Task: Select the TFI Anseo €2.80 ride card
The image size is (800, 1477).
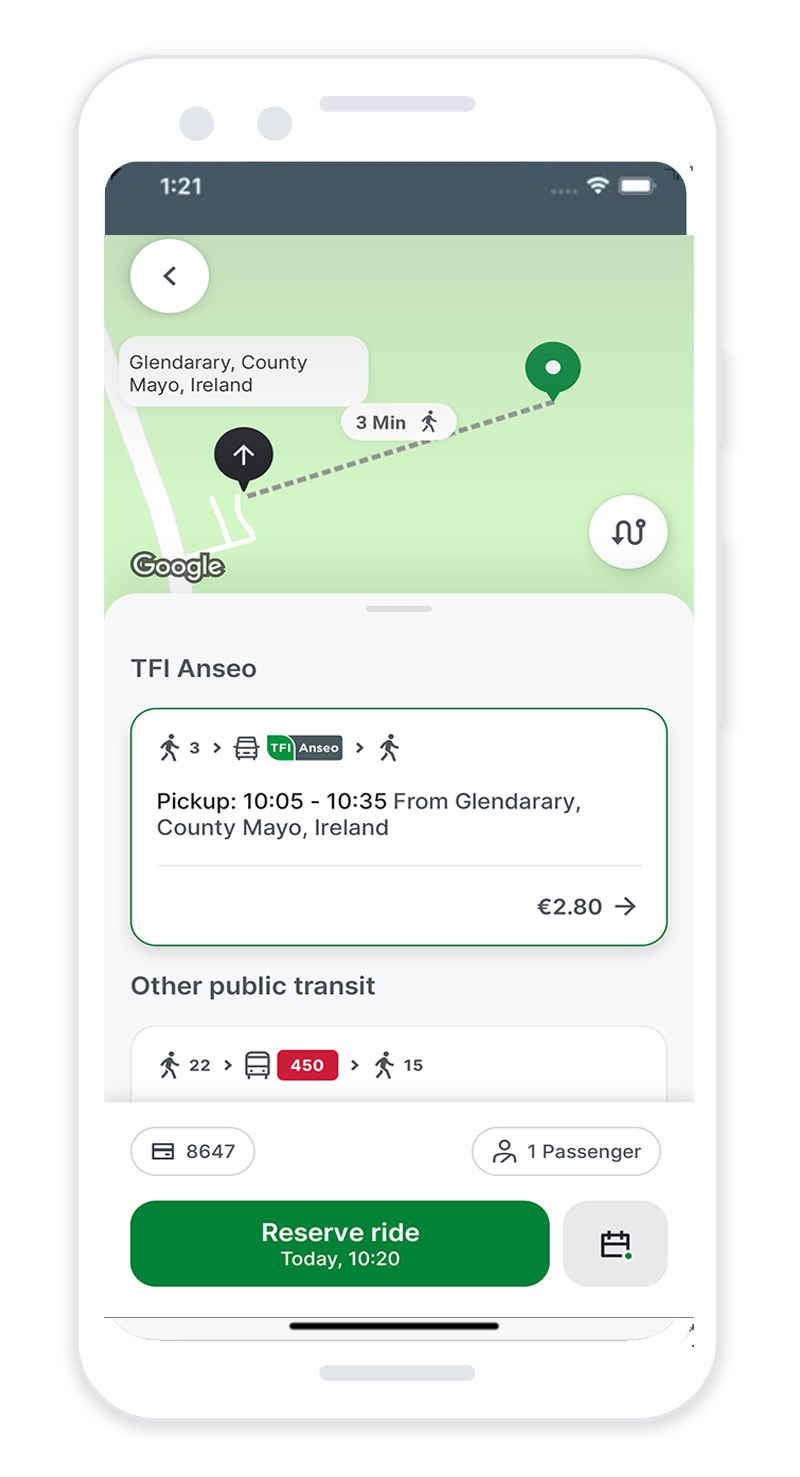Action: pos(398,826)
